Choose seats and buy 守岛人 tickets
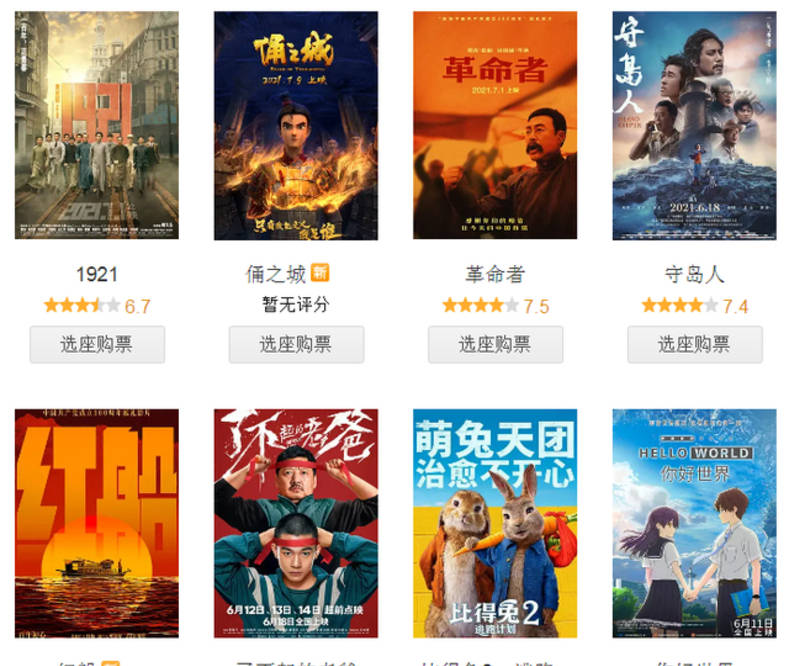This screenshot has height=666, width=789. [x=694, y=345]
